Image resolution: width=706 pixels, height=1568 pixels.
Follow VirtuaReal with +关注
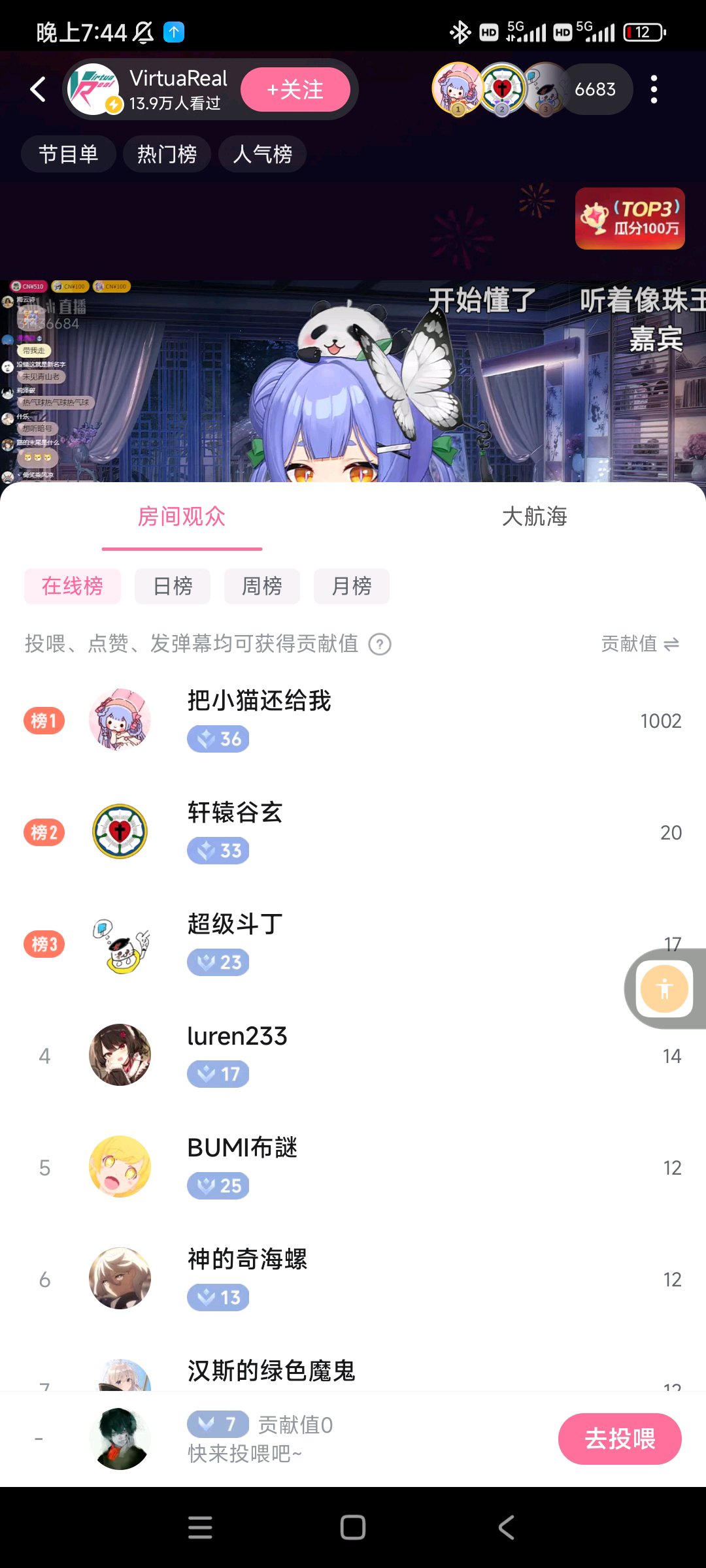(295, 90)
